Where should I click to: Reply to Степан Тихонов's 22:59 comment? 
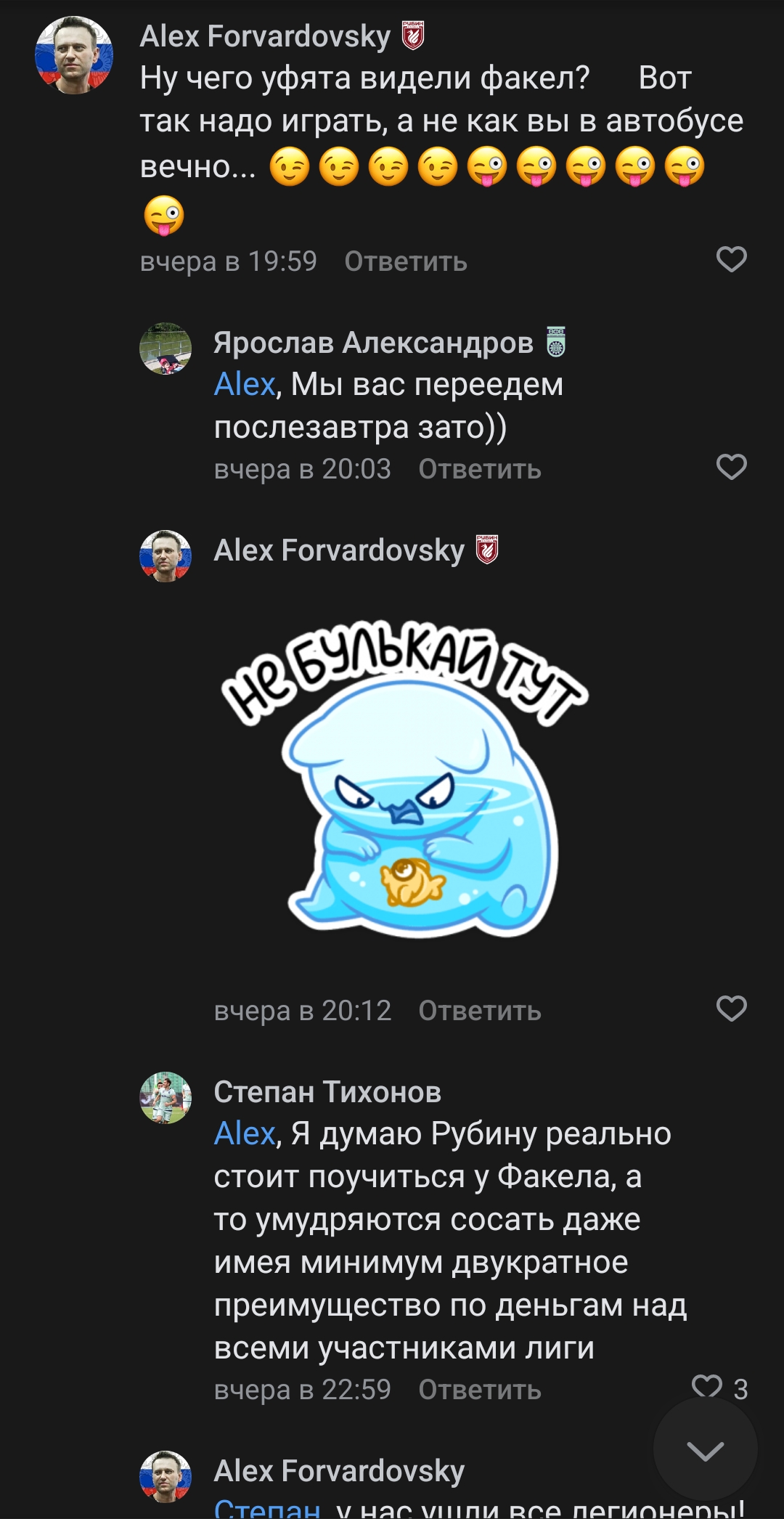click(x=479, y=1390)
